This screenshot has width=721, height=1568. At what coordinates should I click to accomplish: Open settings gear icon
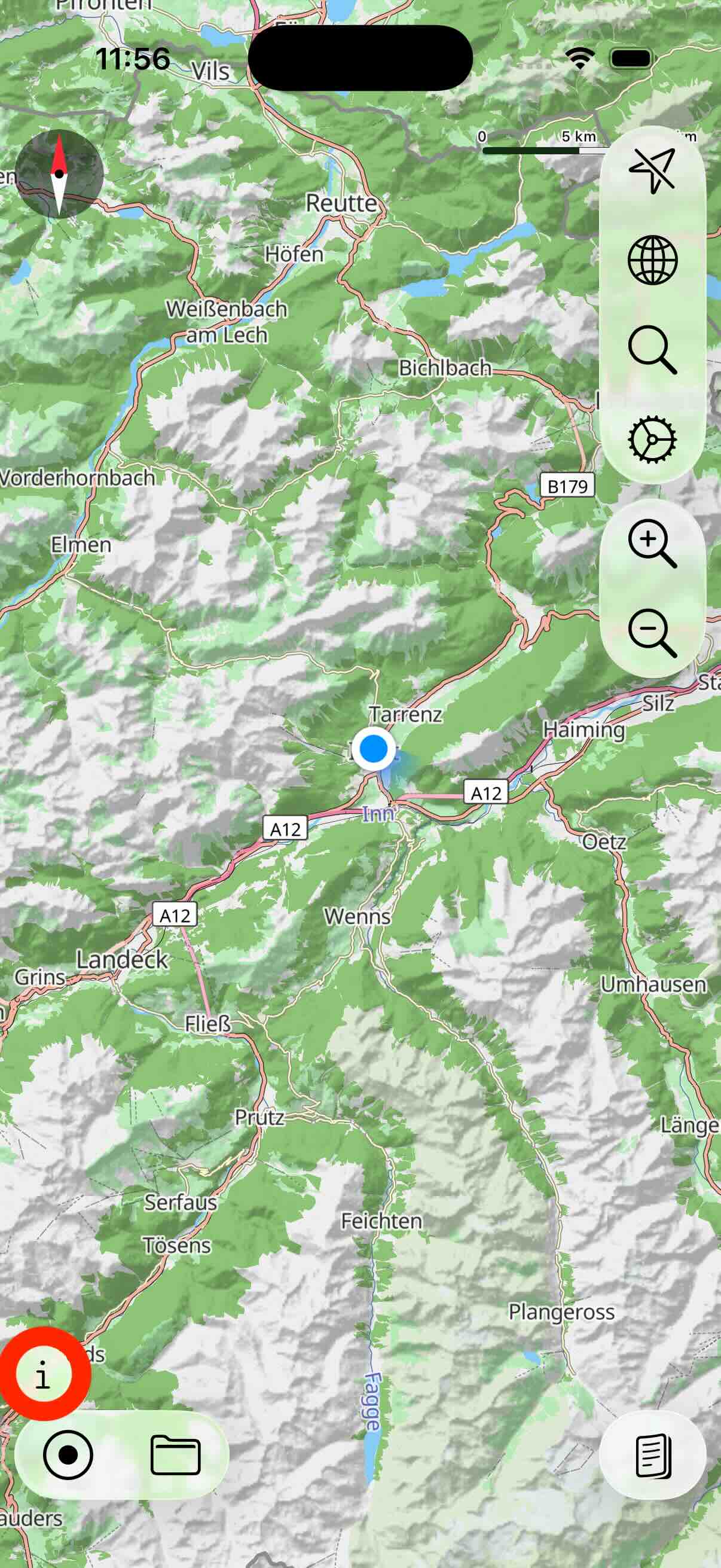pyautogui.click(x=652, y=439)
